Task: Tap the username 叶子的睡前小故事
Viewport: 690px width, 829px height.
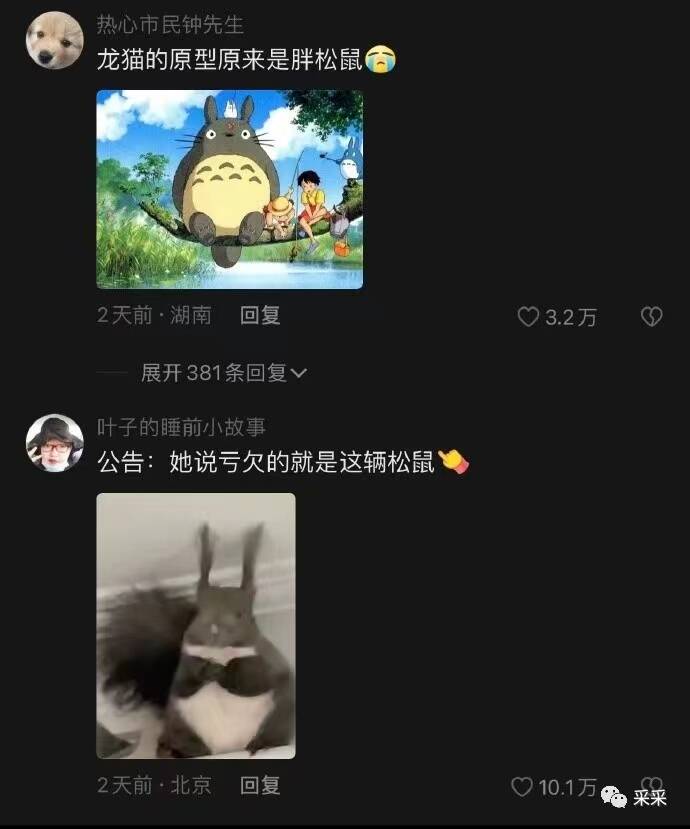Action: [181, 428]
